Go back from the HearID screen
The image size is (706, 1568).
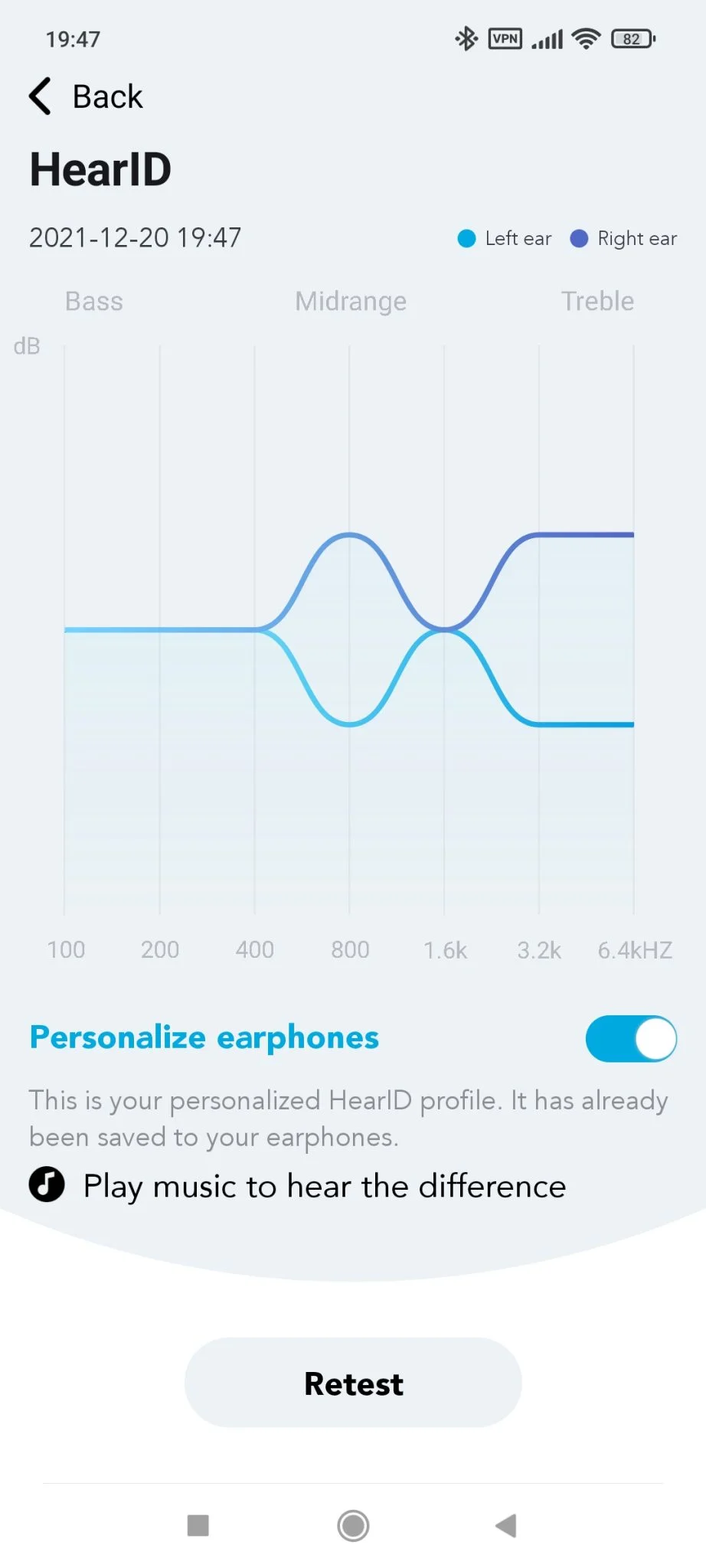[84, 97]
